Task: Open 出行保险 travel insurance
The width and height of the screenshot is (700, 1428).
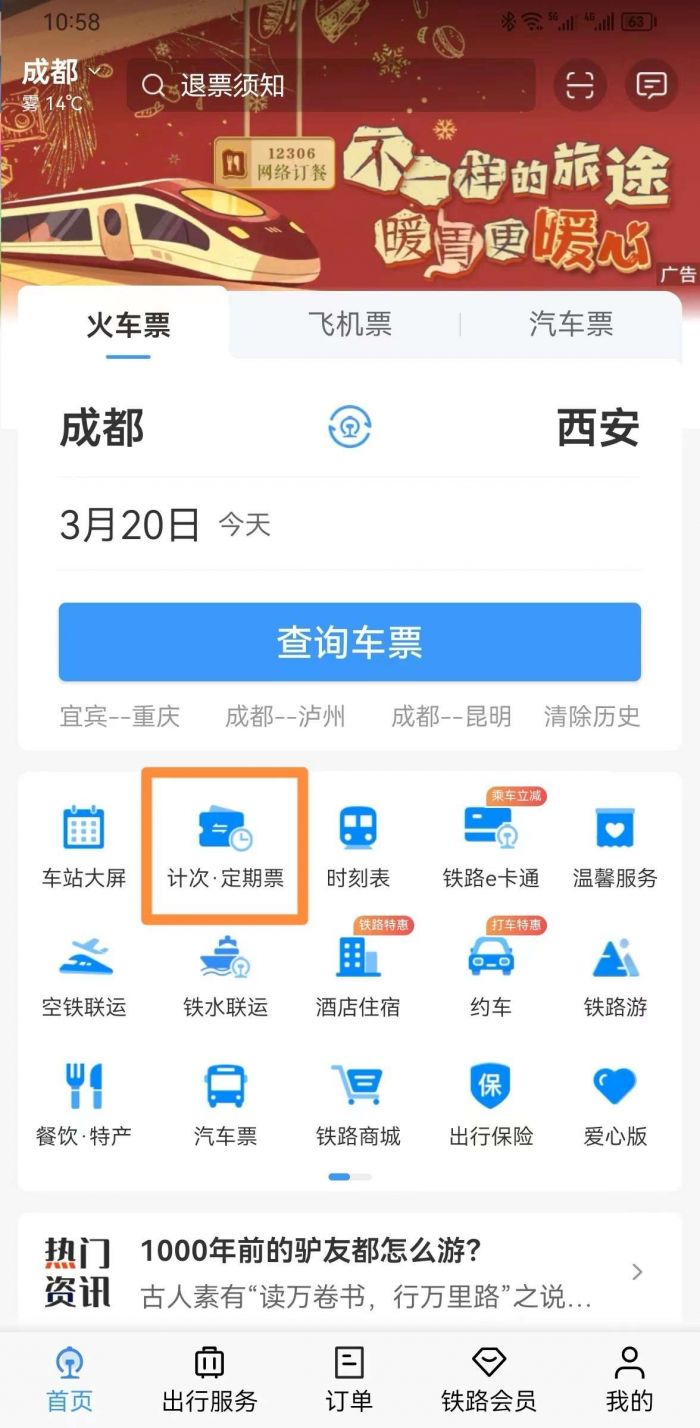Action: coord(490,1104)
